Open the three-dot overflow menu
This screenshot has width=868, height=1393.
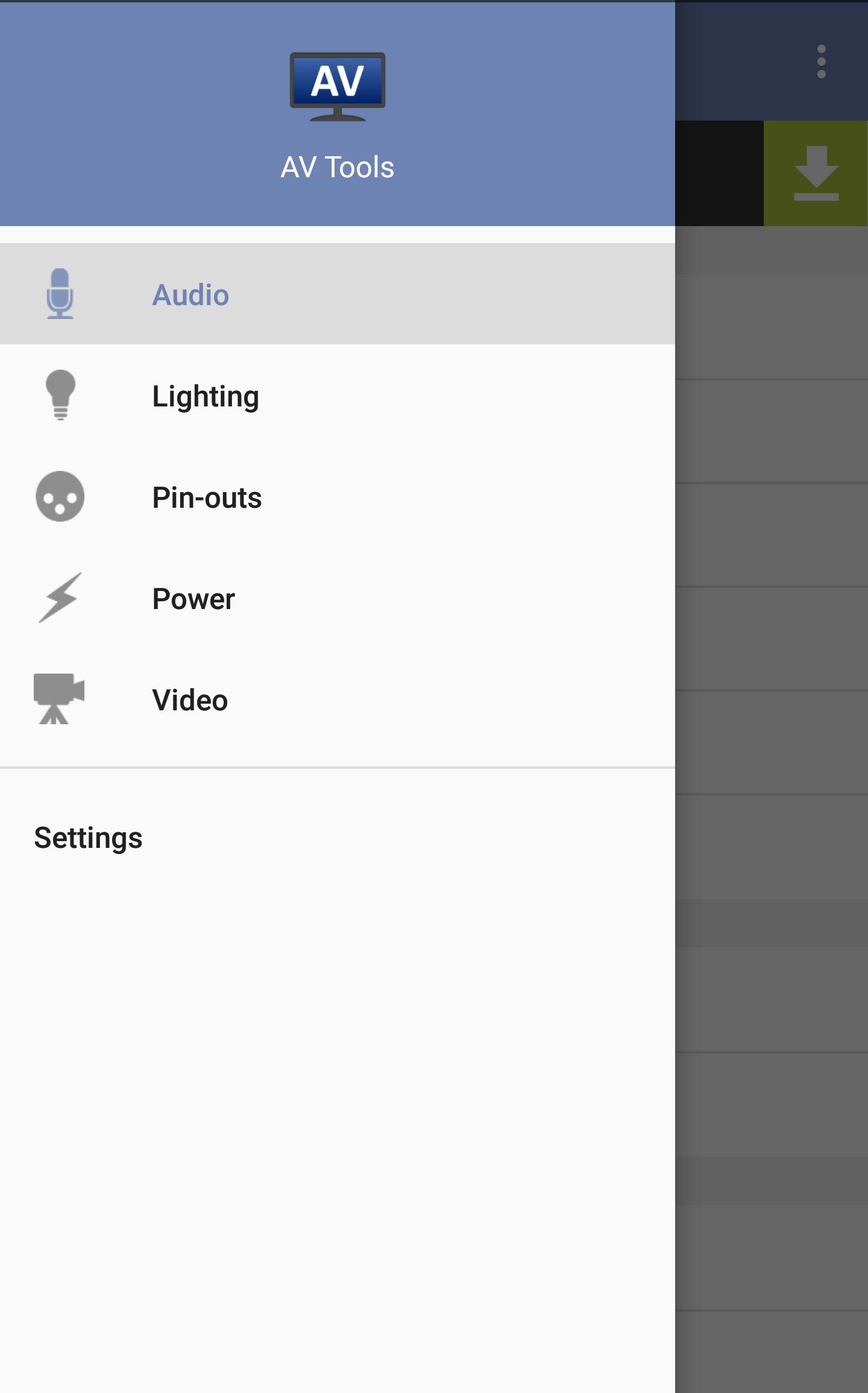pos(821,62)
